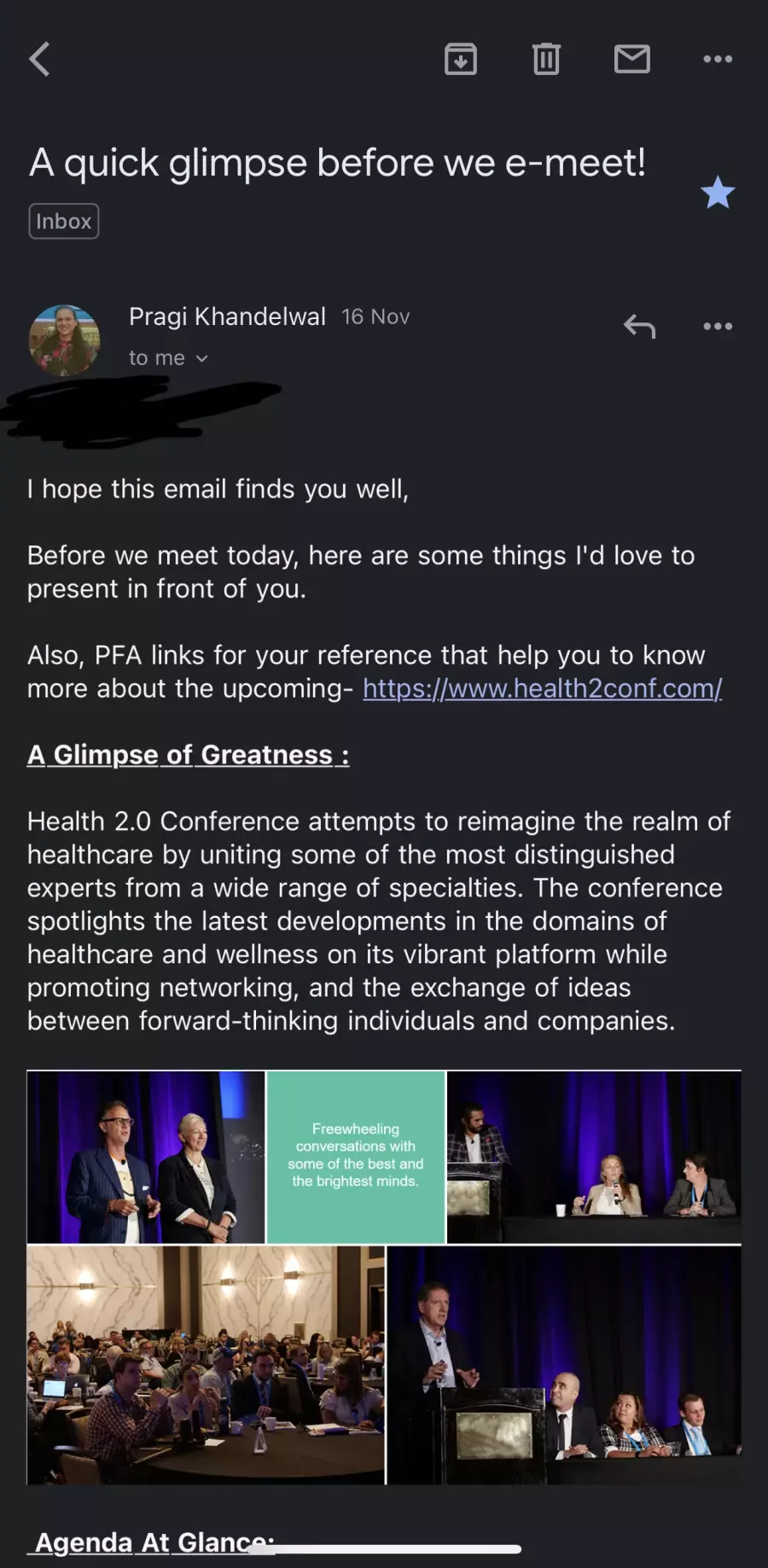Screen dimensions: 768x1568
Task: Expand the 'to me' recipient details
Action: 168,358
